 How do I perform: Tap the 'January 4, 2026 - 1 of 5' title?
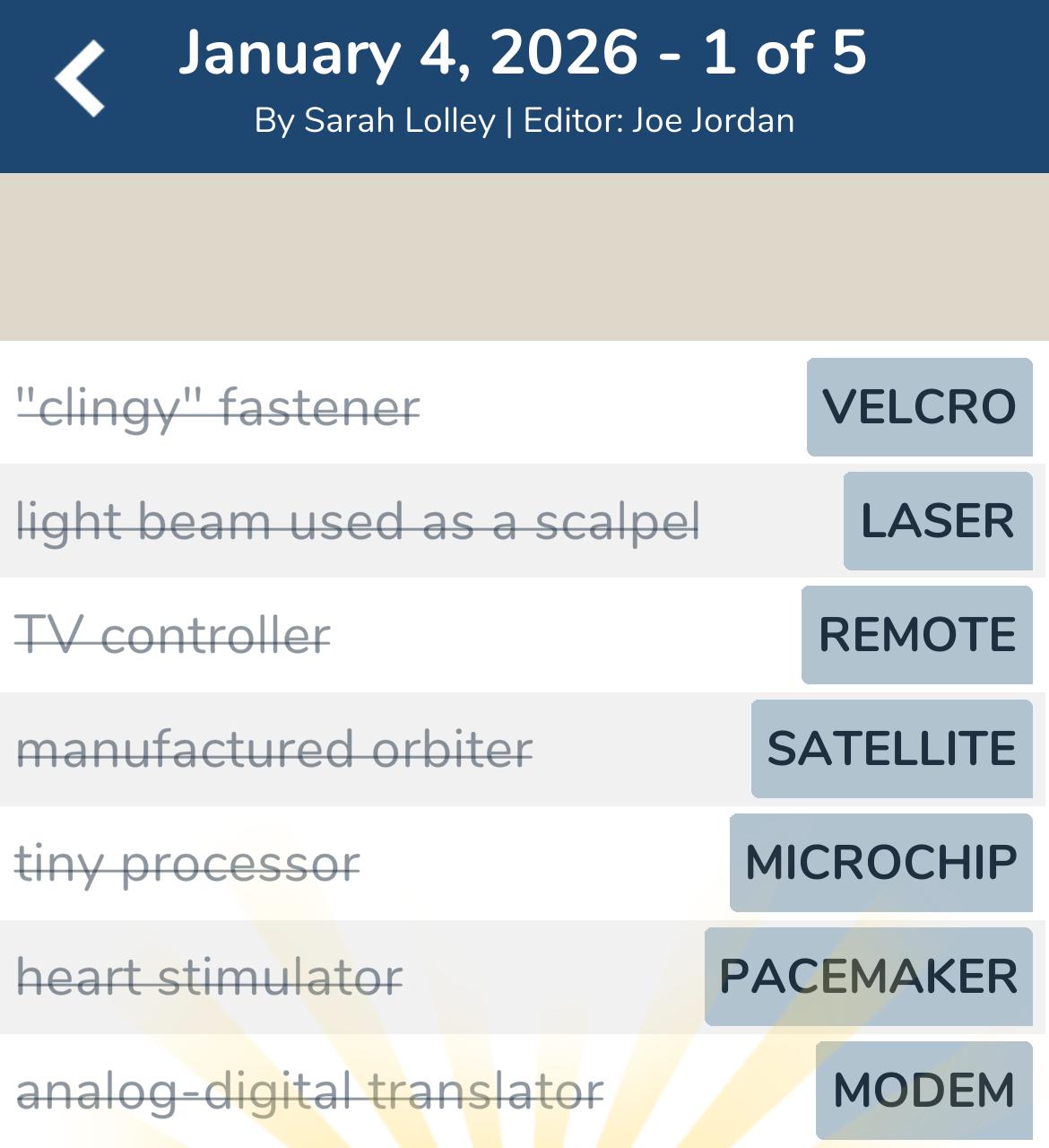524,56
